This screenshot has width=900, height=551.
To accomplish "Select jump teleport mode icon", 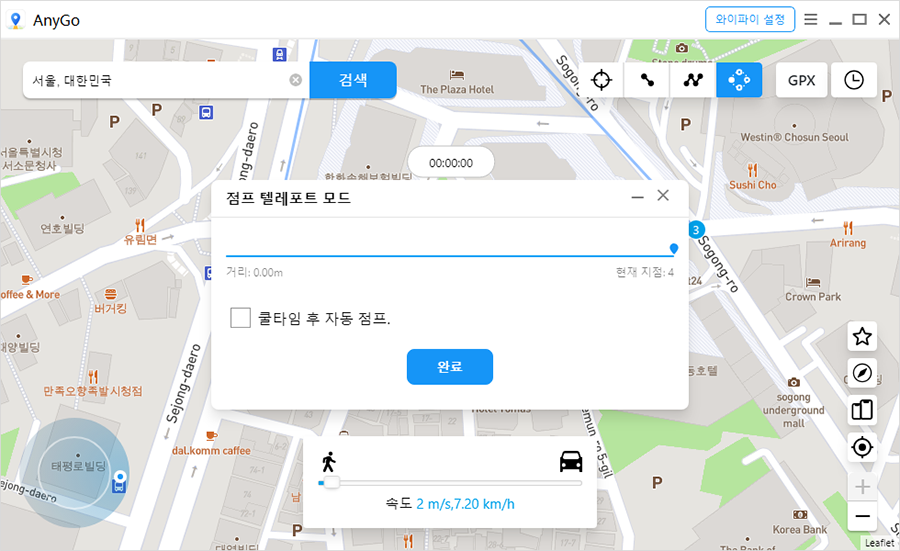I will click(x=739, y=80).
